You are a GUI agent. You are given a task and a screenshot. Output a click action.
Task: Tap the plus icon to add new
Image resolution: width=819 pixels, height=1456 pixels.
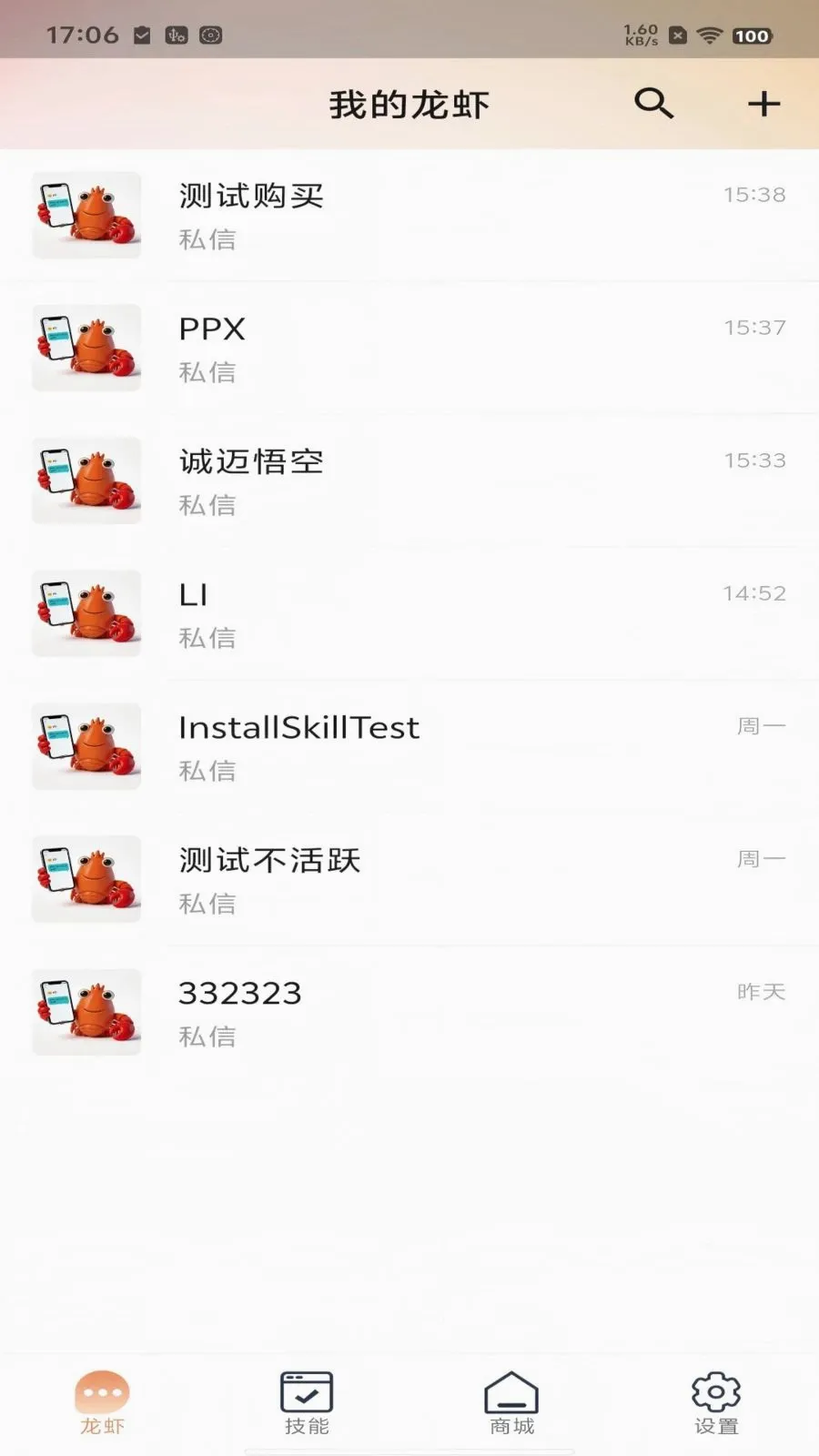(763, 104)
